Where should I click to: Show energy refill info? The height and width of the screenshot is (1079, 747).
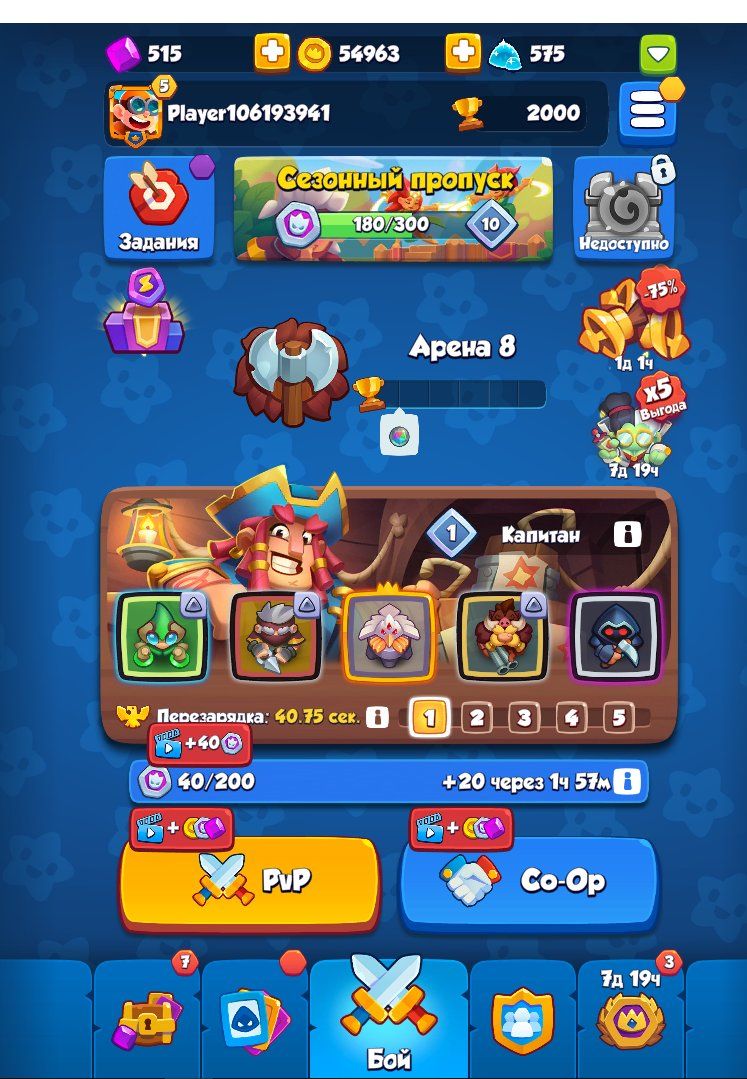click(x=627, y=781)
